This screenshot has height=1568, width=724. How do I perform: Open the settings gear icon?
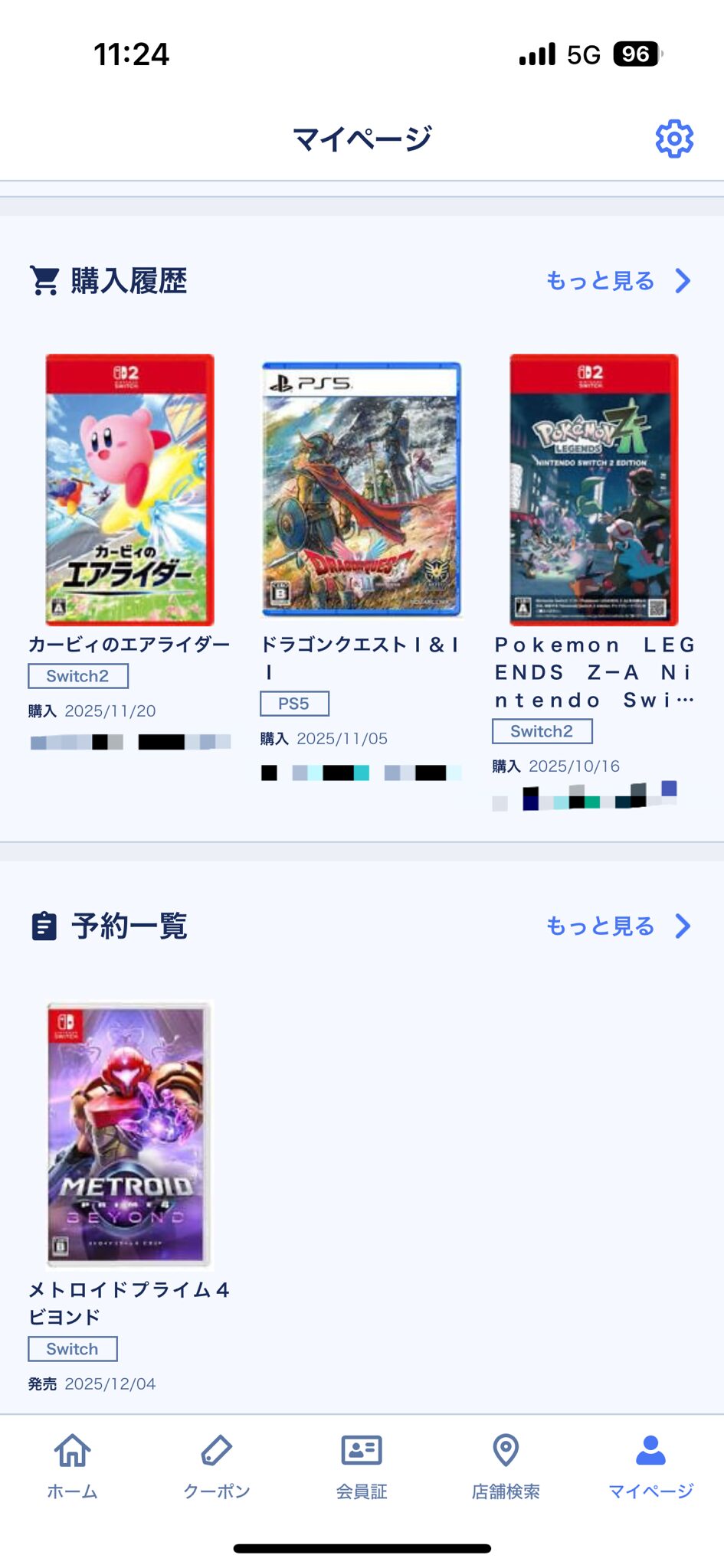click(x=674, y=139)
